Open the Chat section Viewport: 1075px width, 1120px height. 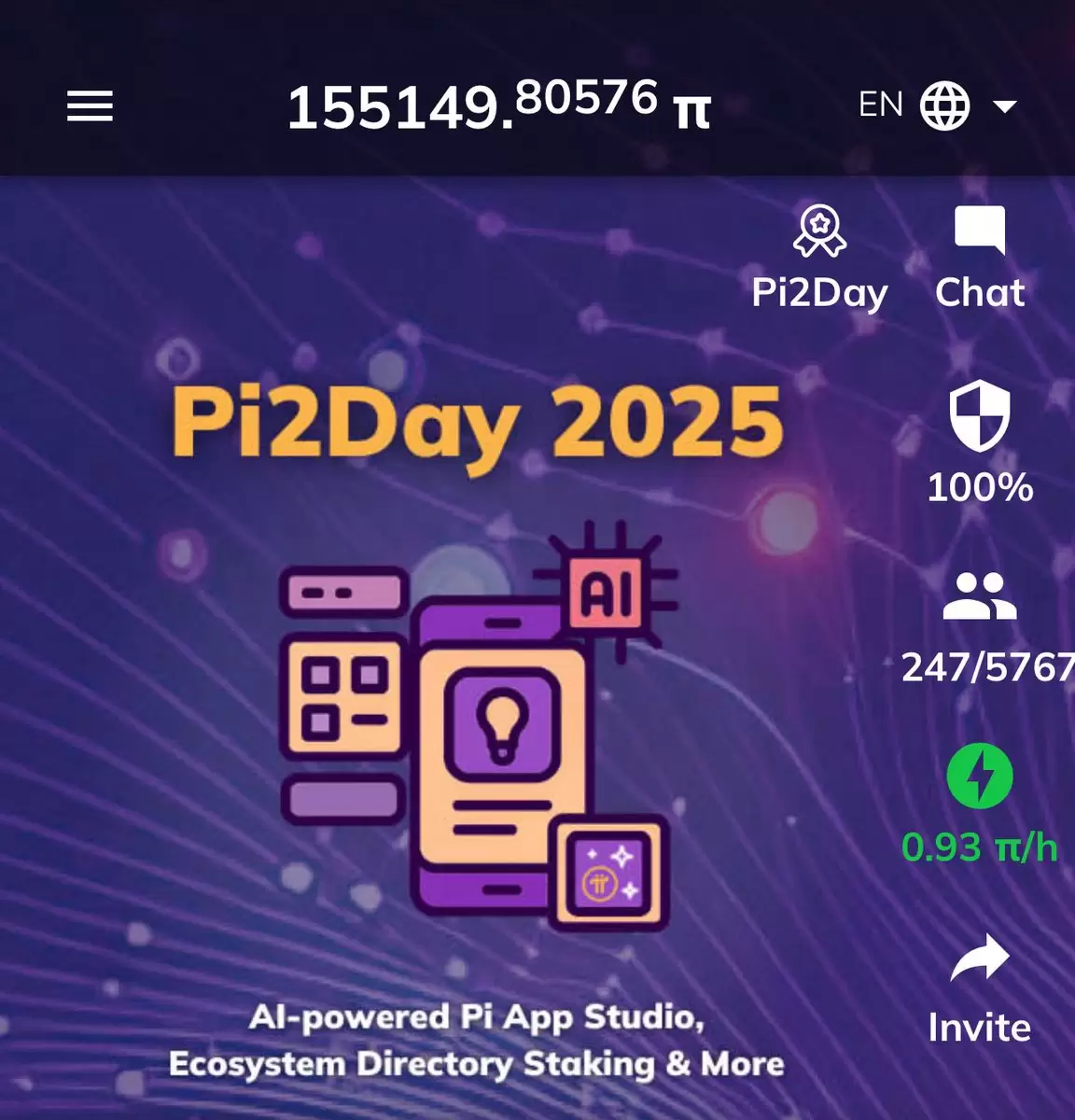click(x=979, y=259)
